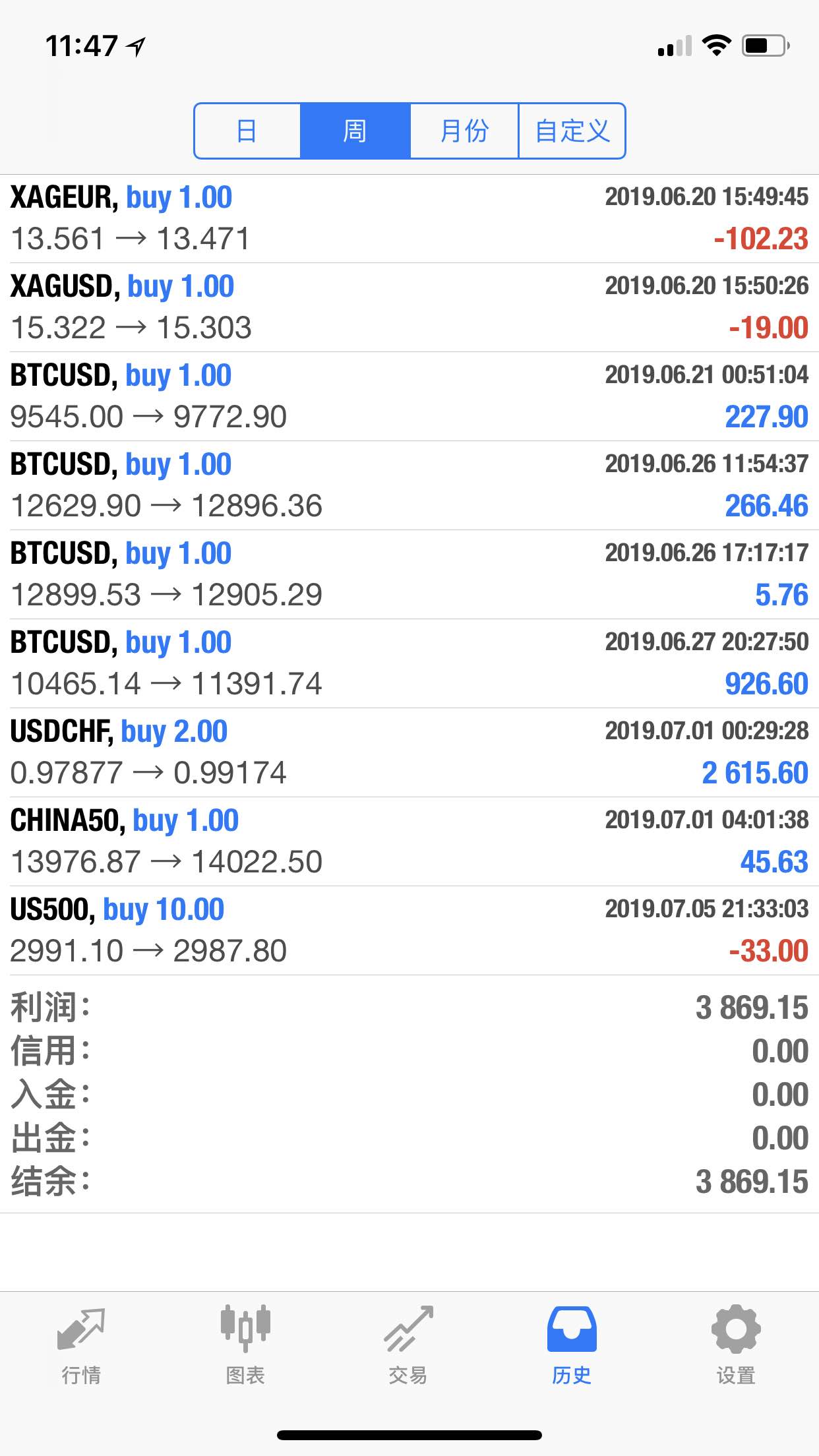Tap the 历史 history tab
This screenshot has height=1456, width=819.
coord(572,1345)
